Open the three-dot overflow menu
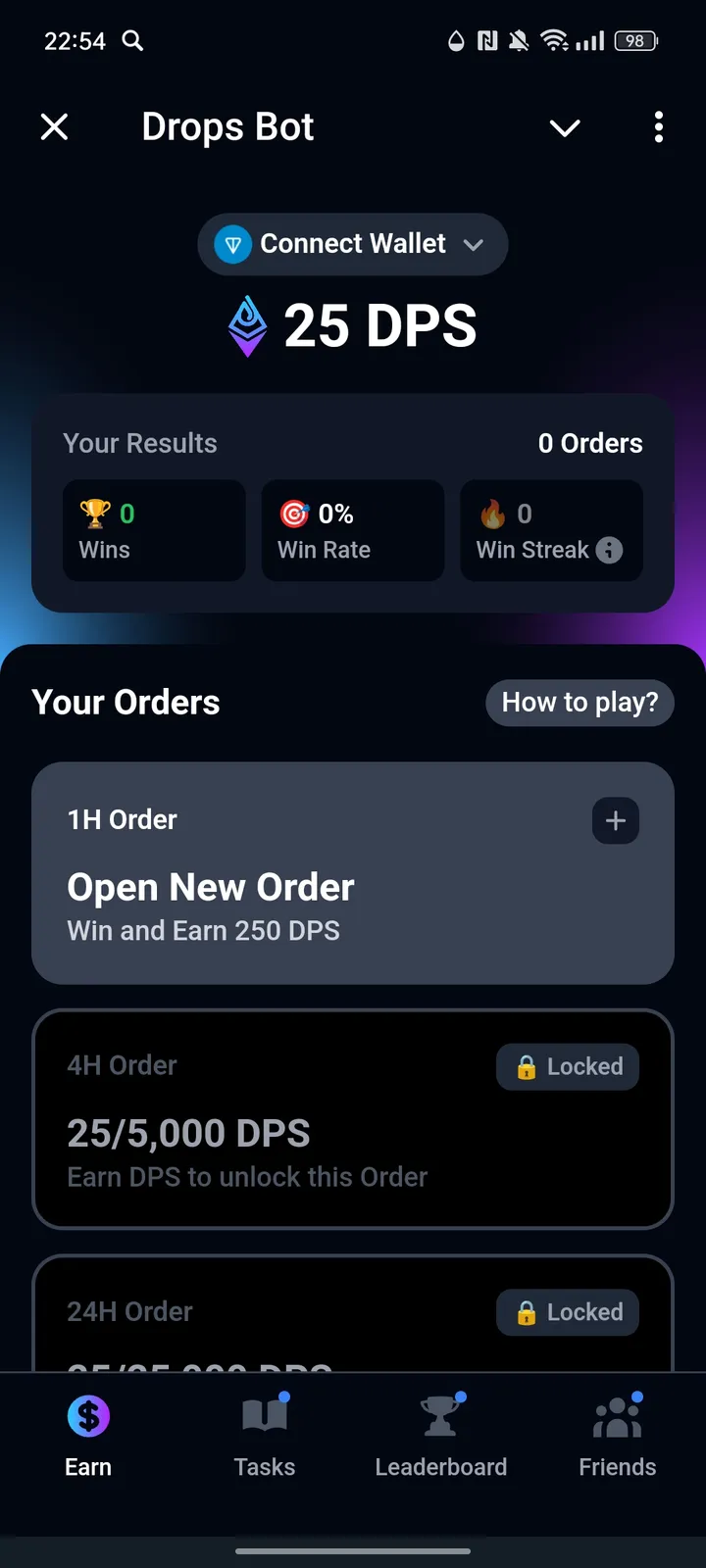The width and height of the screenshot is (706, 1568). [658, 127]
